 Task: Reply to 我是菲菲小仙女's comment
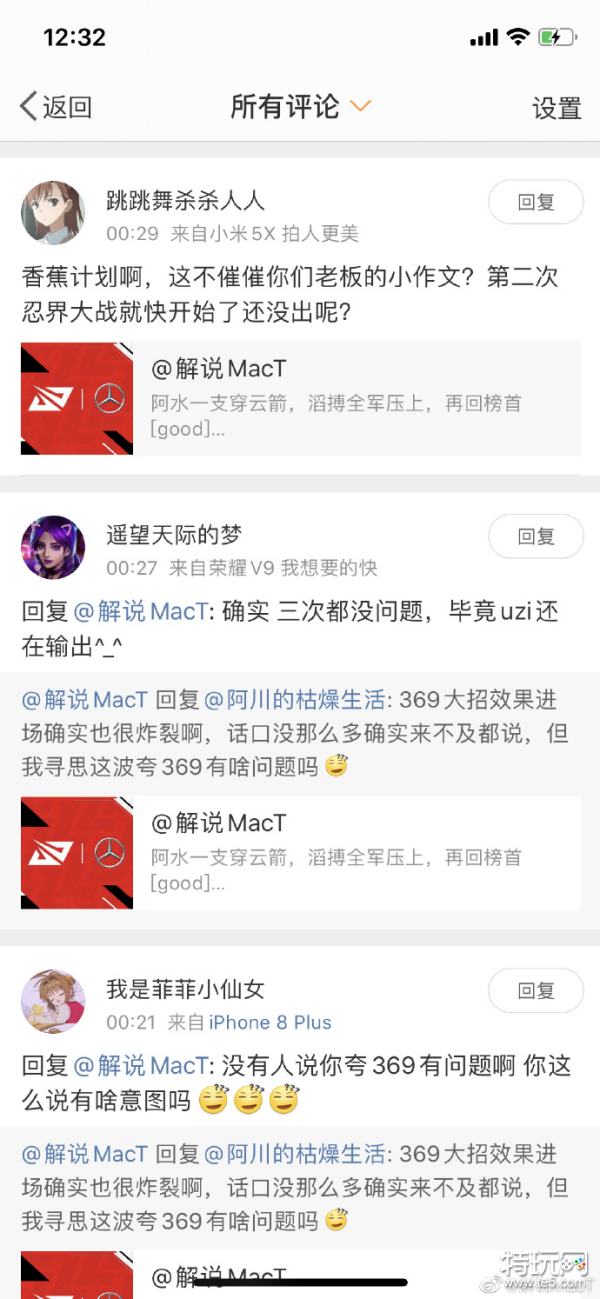(536, 990)
